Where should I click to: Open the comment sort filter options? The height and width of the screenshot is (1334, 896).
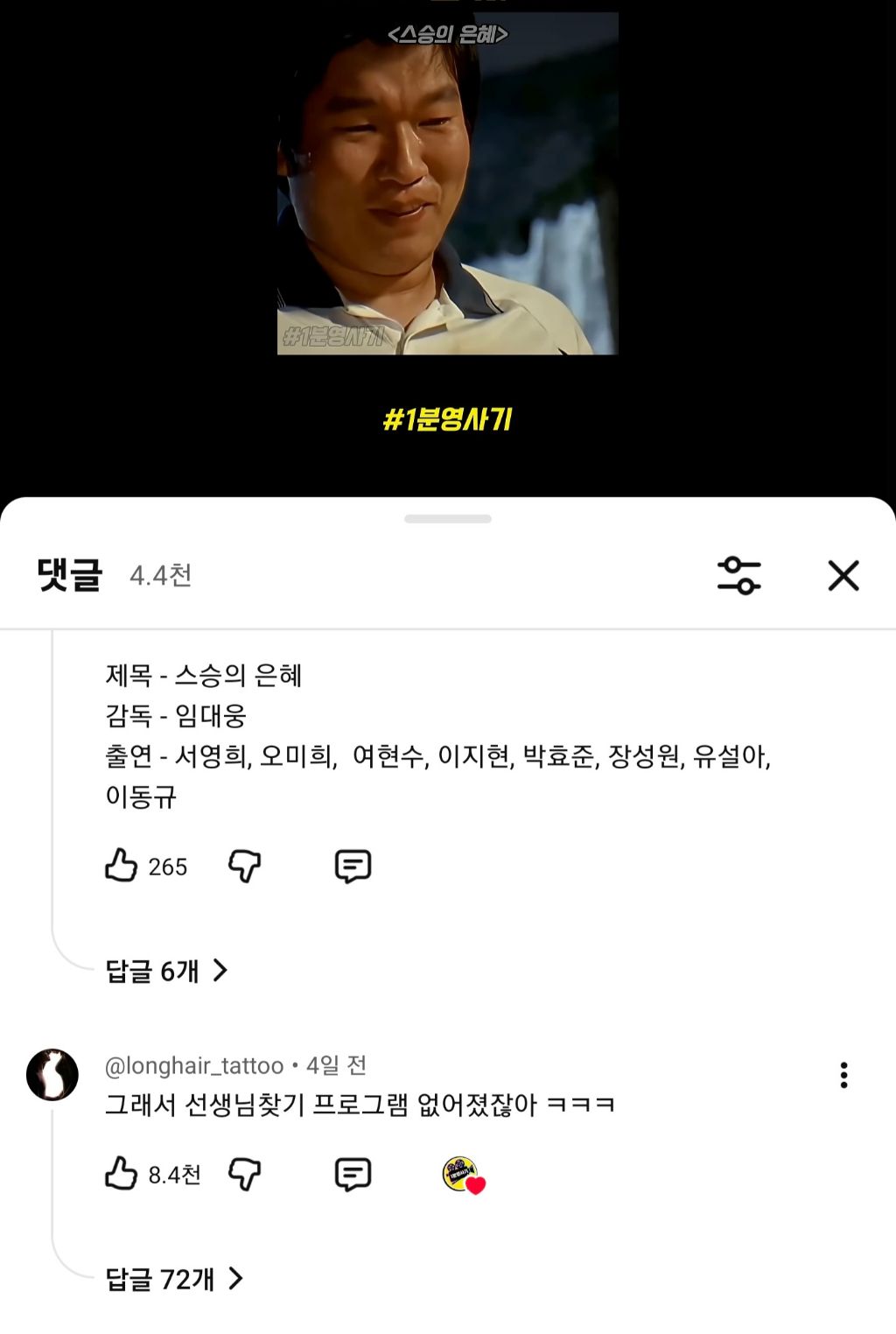pyautogui.click(x=739, y=577)
